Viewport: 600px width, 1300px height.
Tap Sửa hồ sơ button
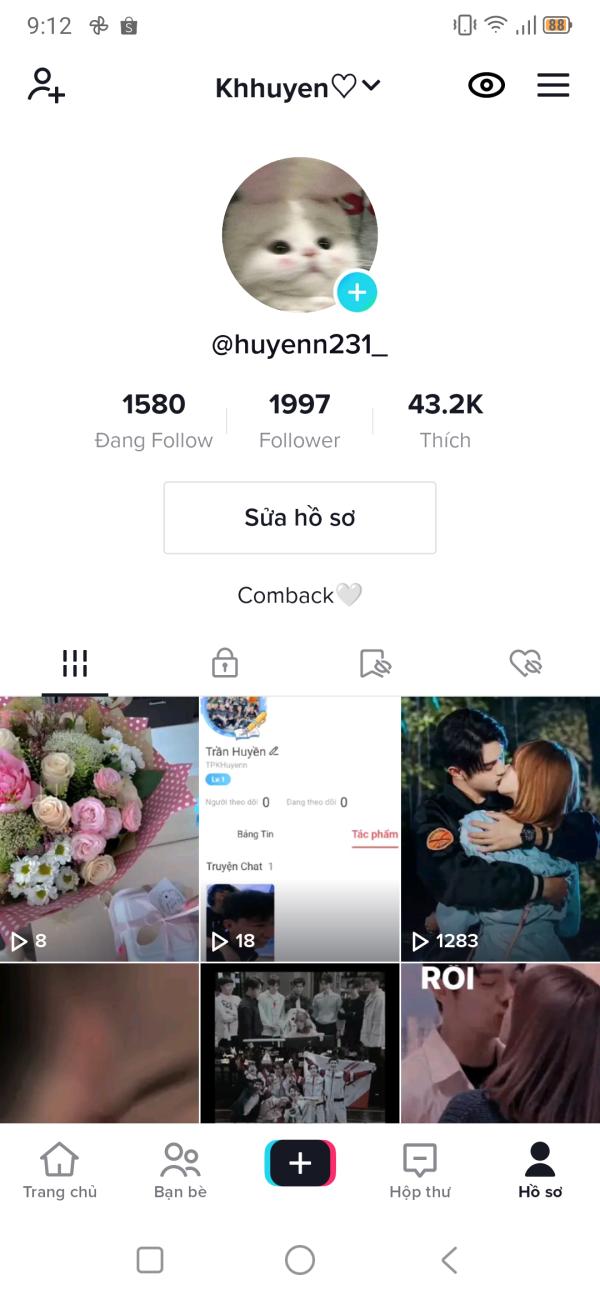pos(300,518)
